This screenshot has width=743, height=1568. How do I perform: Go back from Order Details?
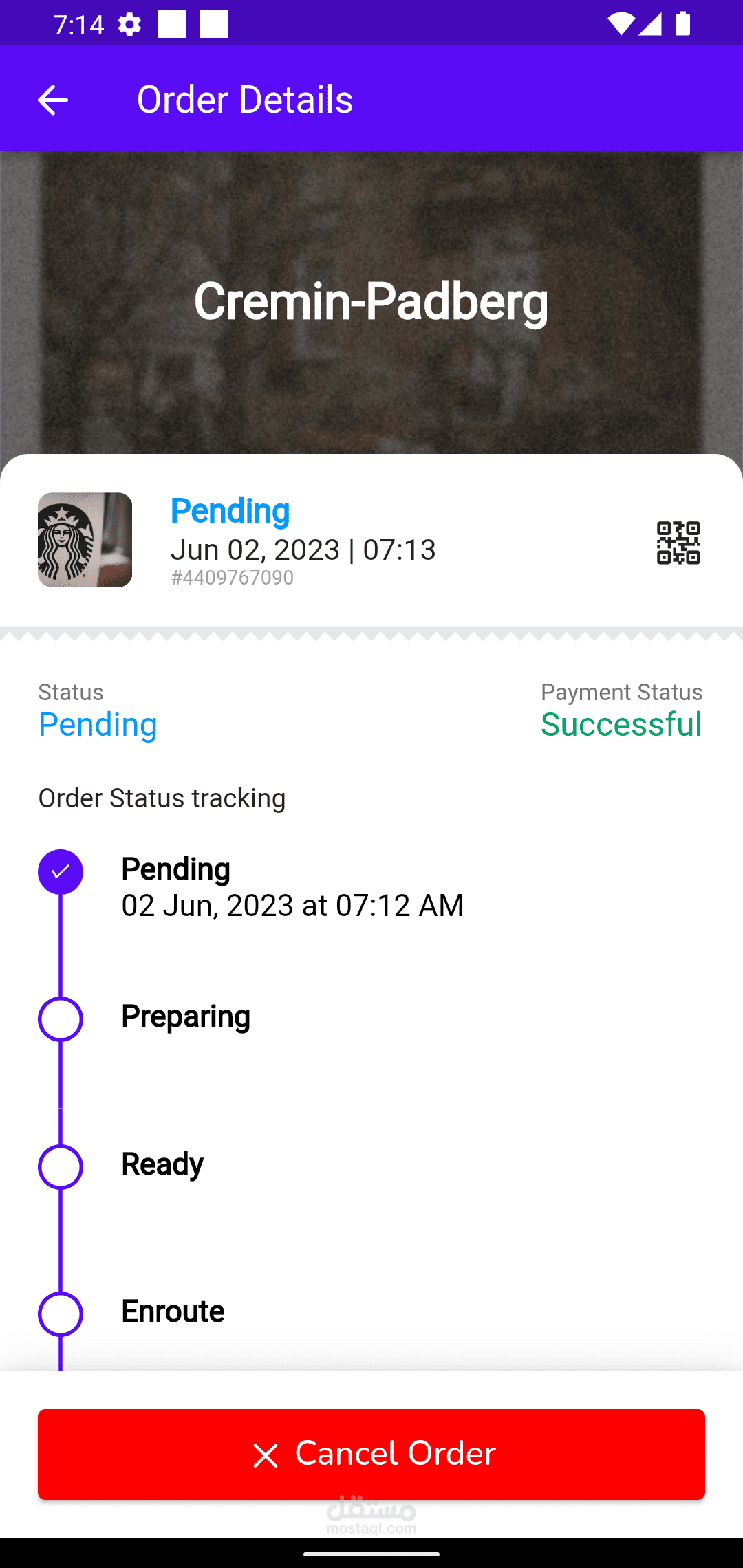52,100
